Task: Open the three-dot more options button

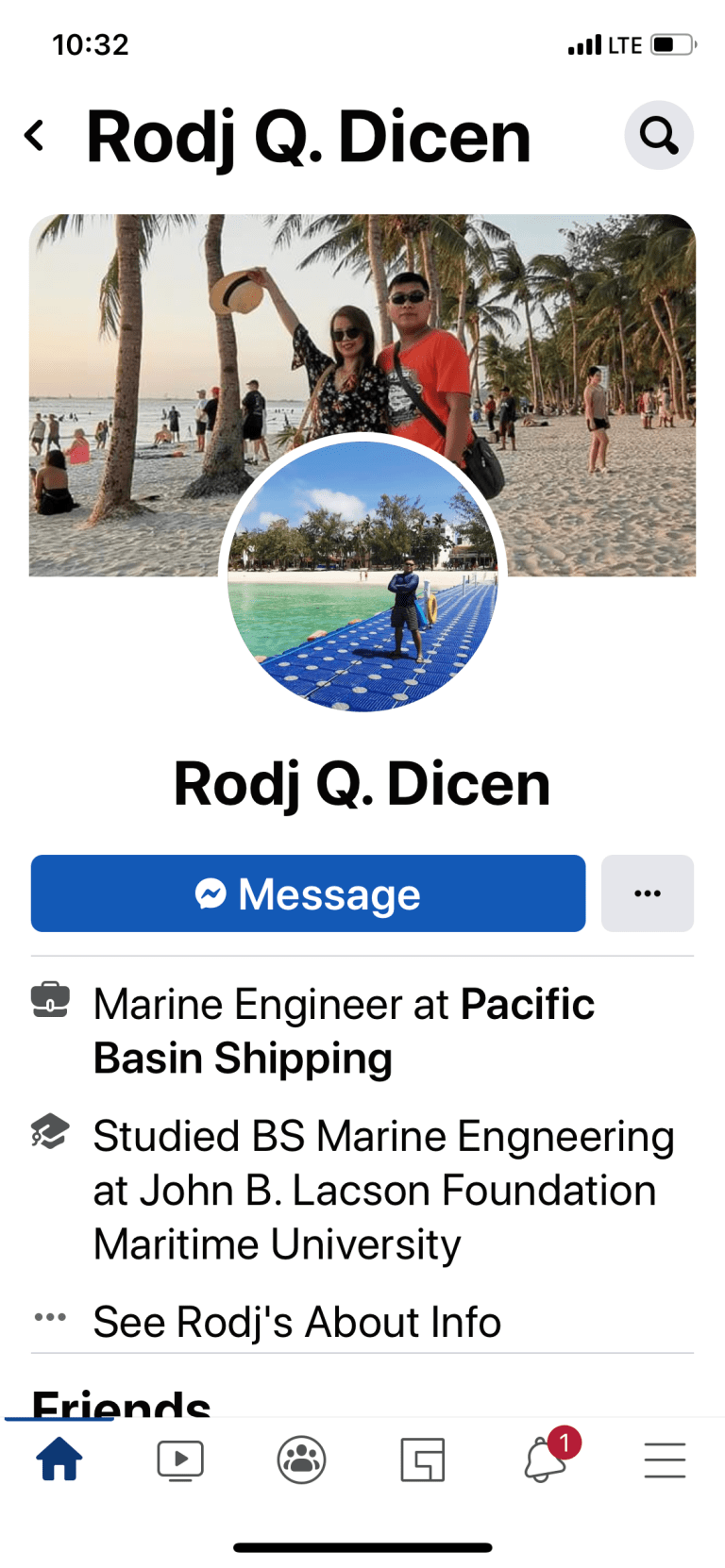Action: [x=647, y=893]
